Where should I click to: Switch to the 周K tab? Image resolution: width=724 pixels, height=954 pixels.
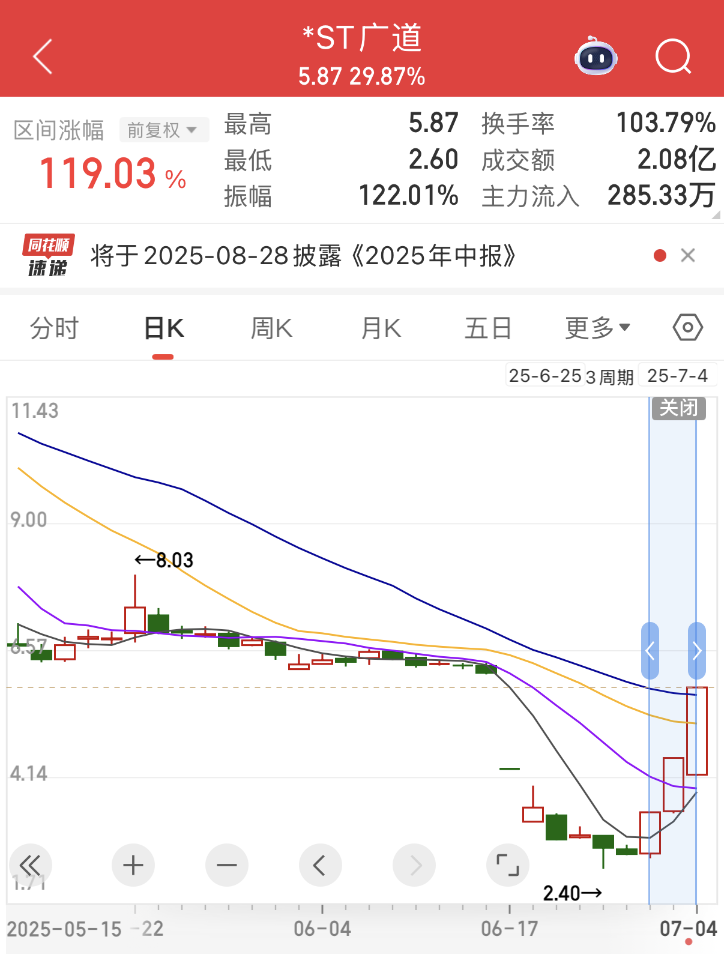point(271,328)
